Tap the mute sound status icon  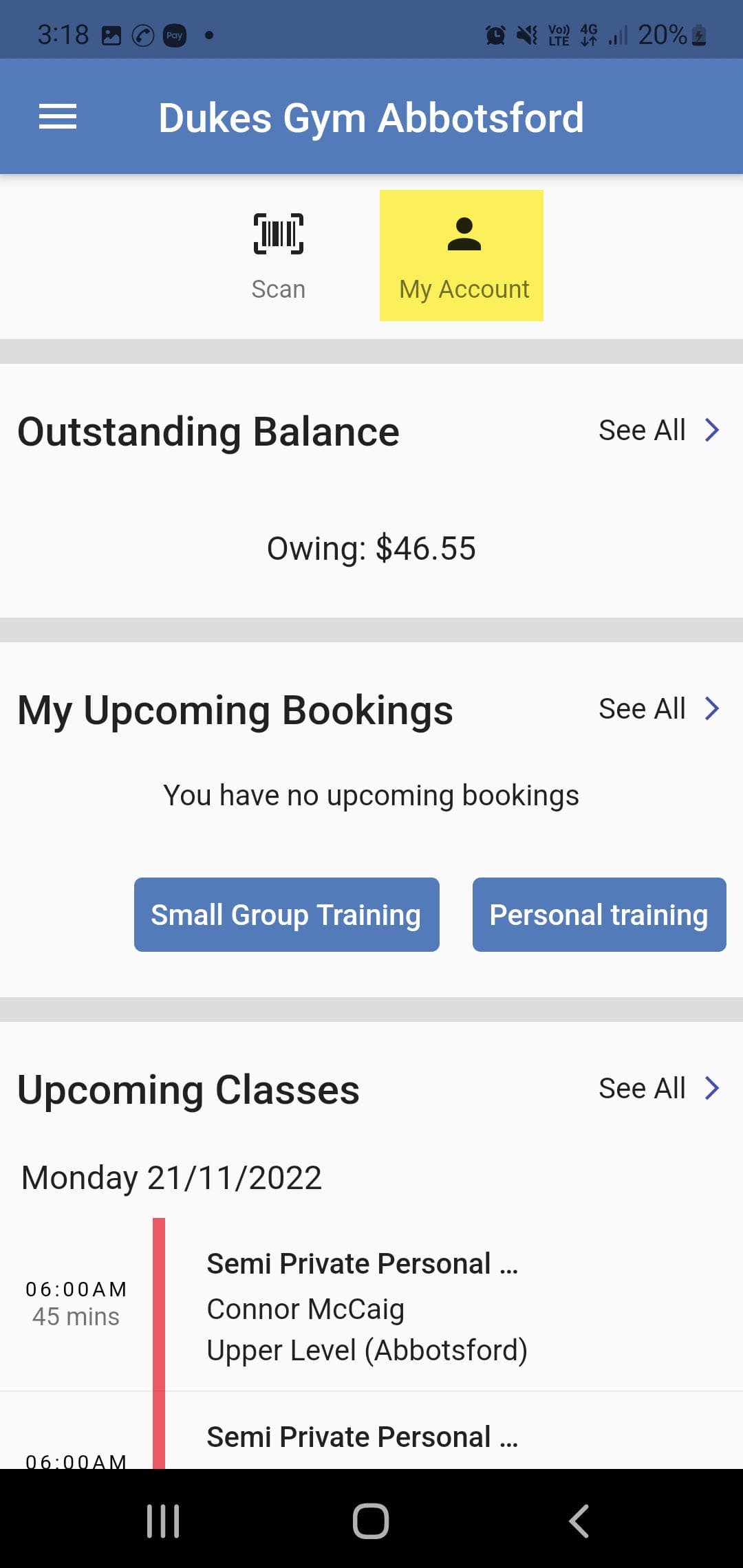pyautogui.click(x=526, y=34)
